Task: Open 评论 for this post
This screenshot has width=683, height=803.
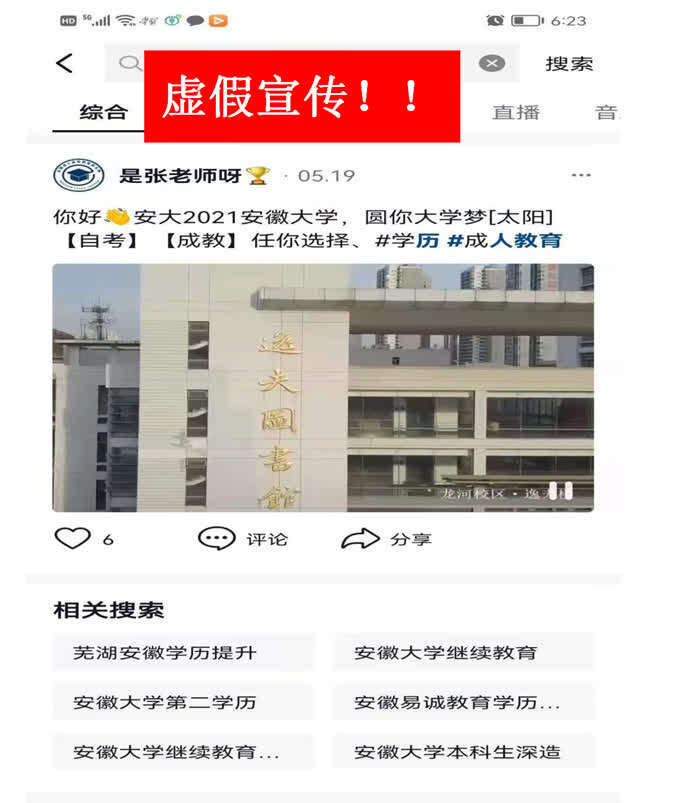Action: (243, 538)
